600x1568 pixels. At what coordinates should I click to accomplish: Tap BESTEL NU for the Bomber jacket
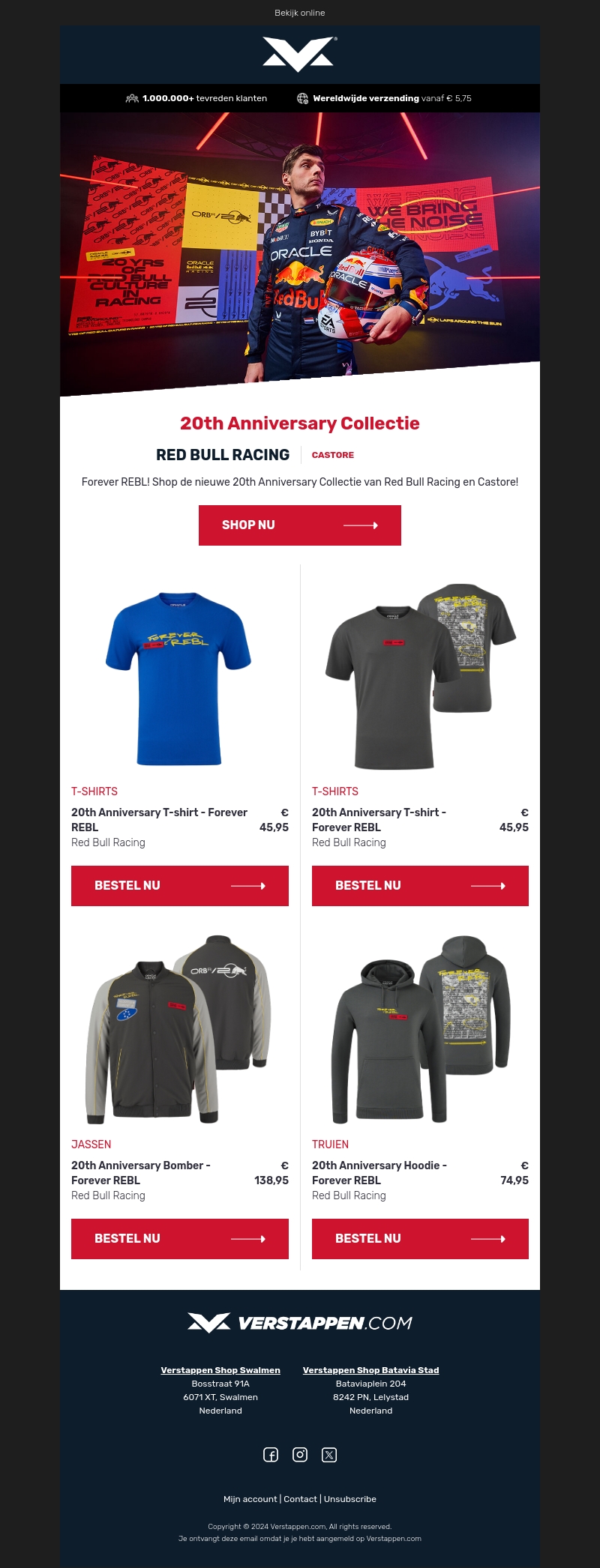point(179,1239)
